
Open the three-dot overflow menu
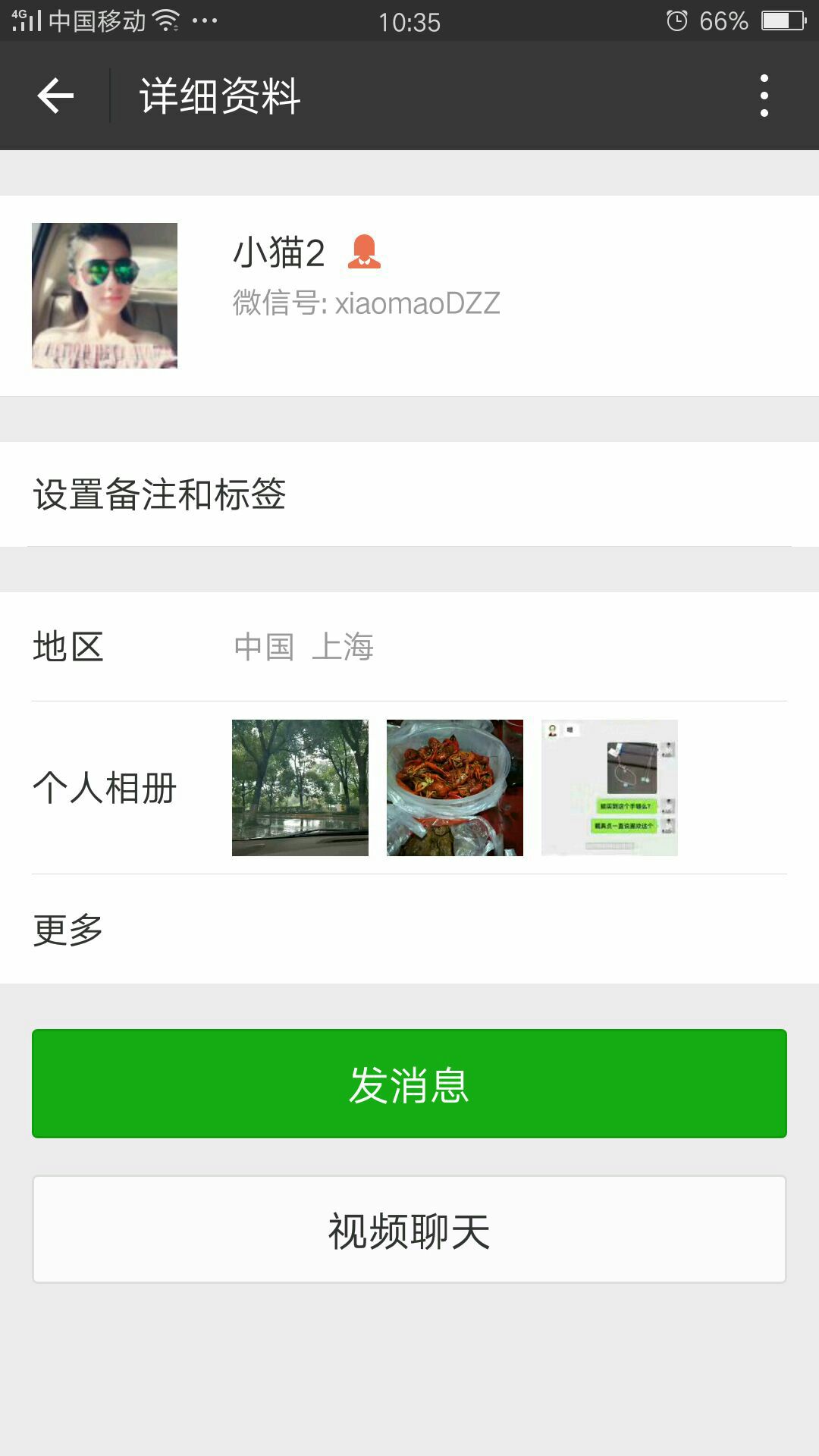coord(764,96)
